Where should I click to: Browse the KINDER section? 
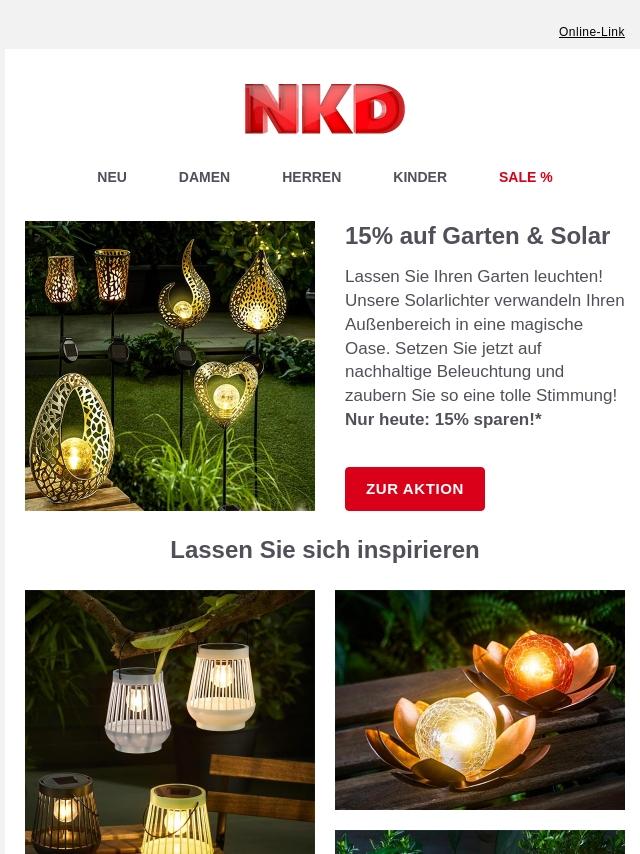[420, 177]
